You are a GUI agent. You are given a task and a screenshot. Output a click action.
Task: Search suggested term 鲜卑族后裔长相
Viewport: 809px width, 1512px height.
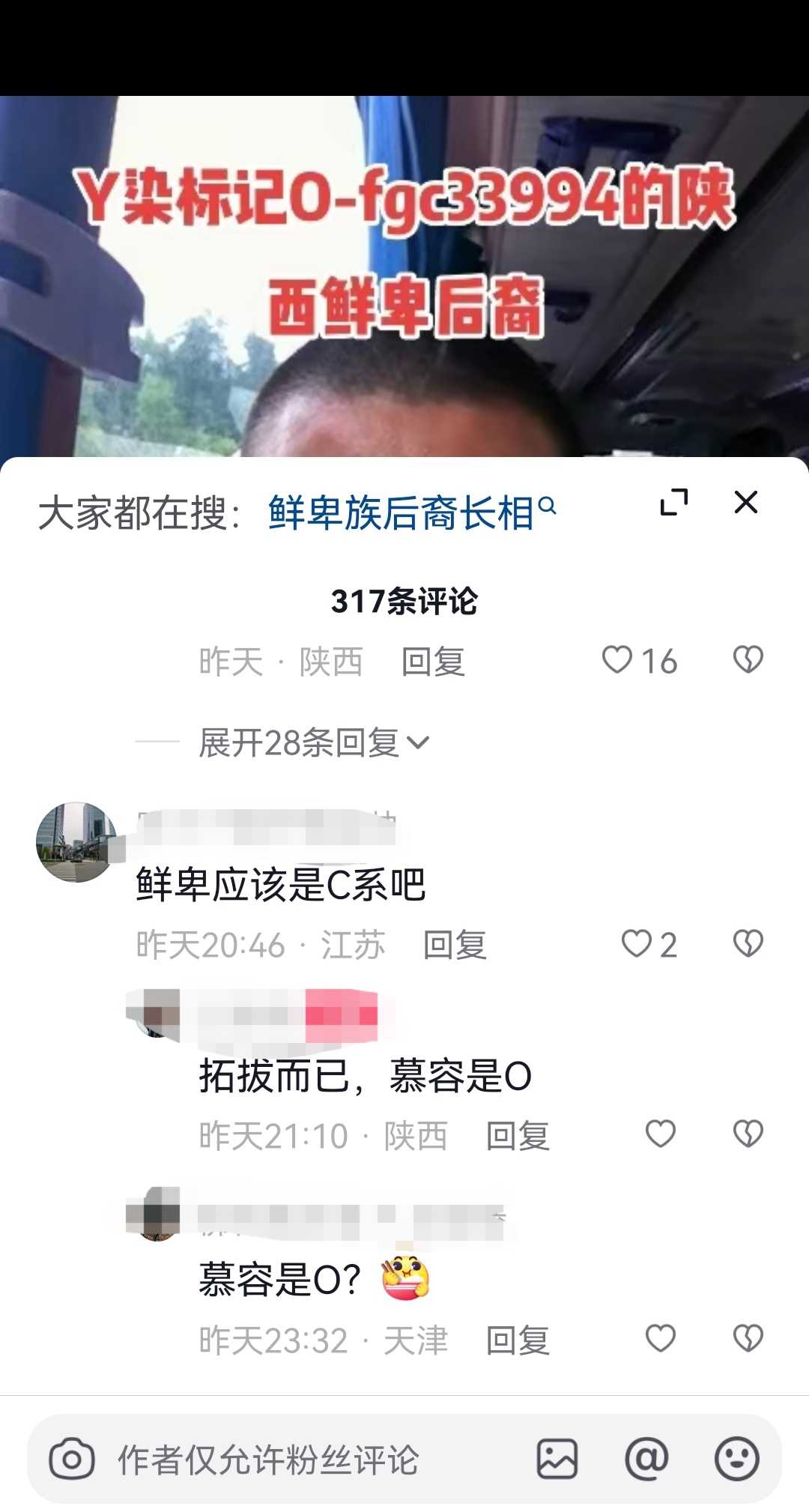click(x=411, y=514)
